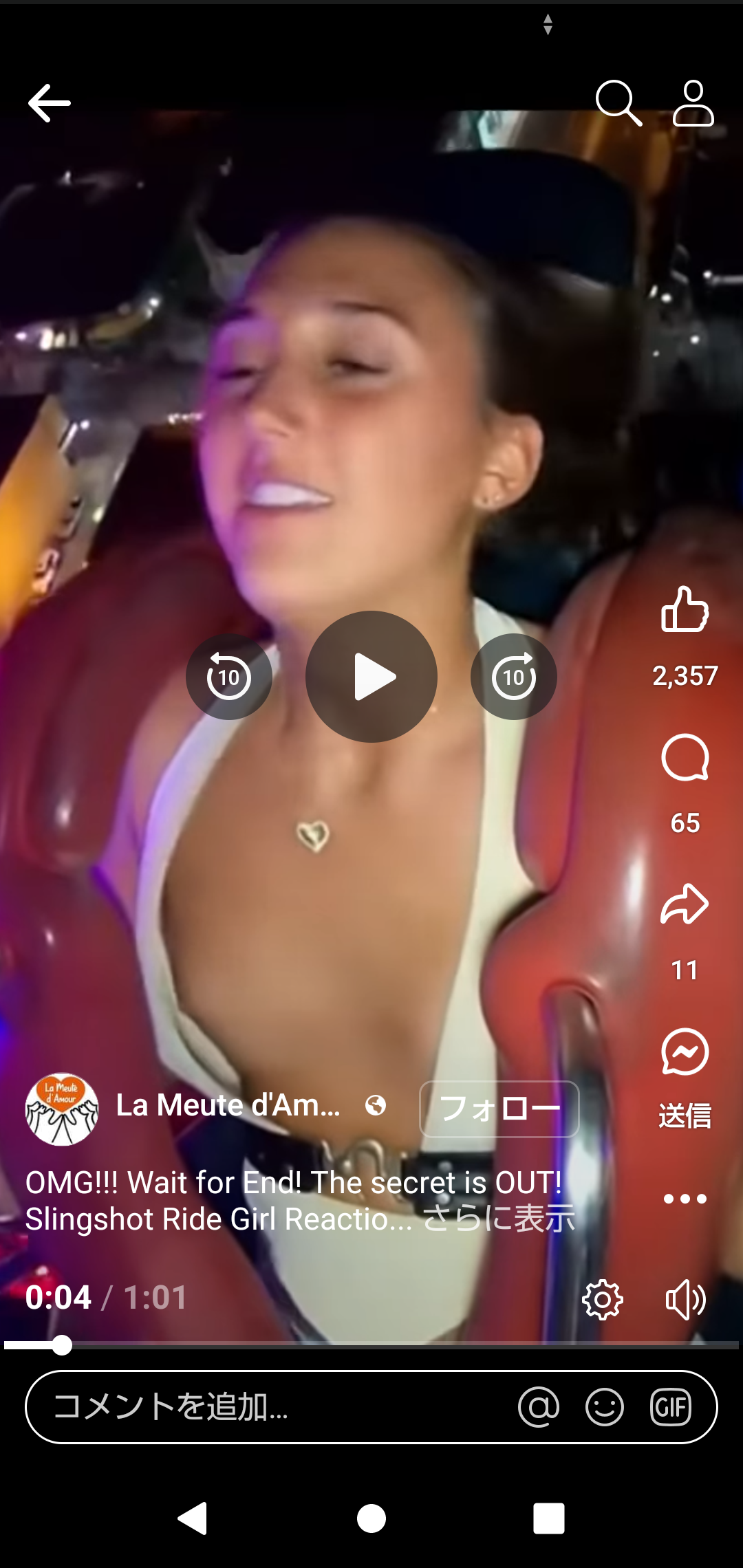Open the emoji picker in comment box
Image resolution: width=743 pixels, height=1568 pixels.
tap(605, 1406)
